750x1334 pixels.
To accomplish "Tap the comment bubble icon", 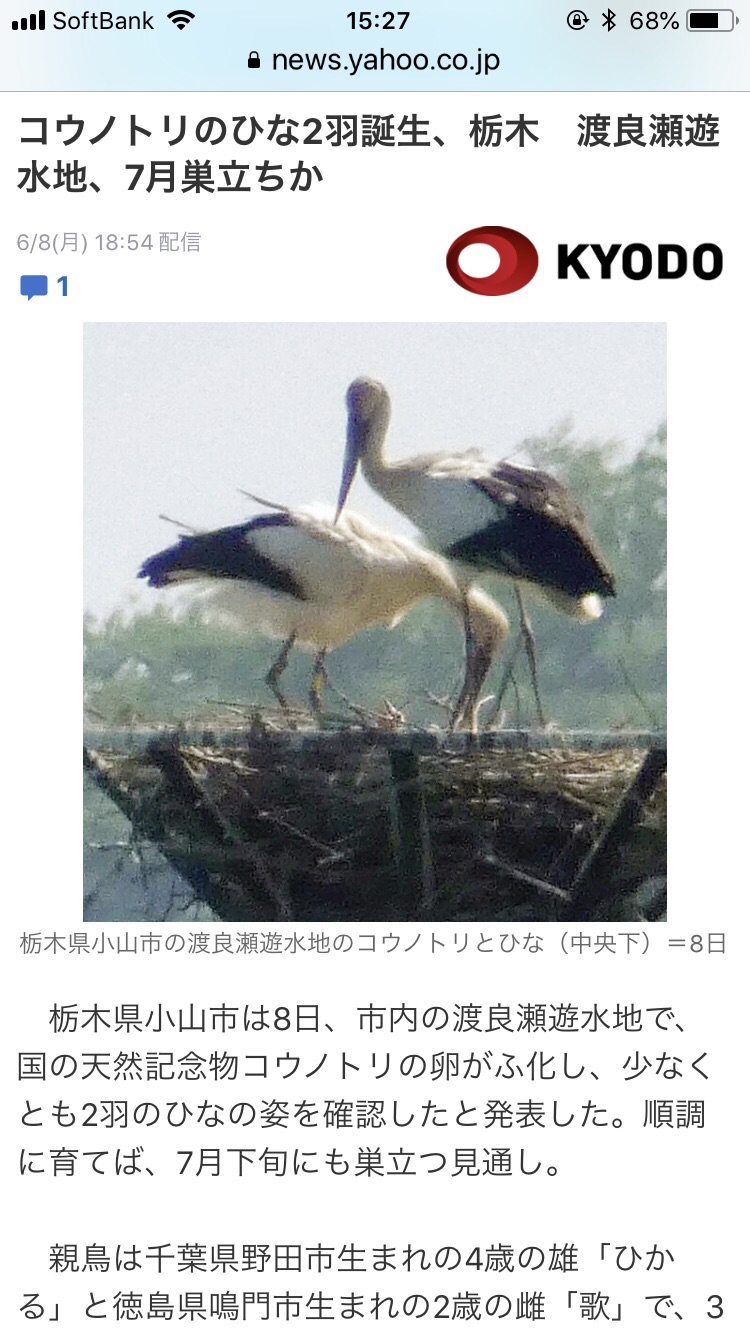I will [33, 287].
